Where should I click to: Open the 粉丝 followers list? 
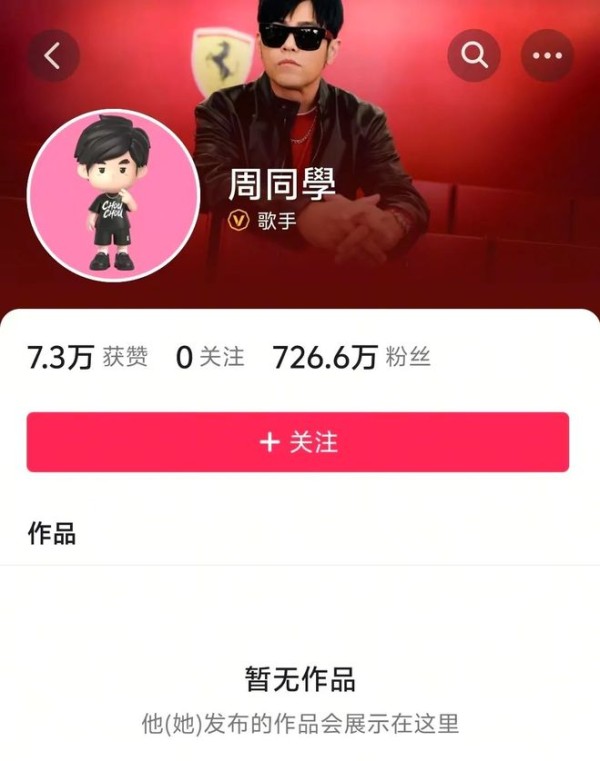pyautogui.click(x=351, y=358)
